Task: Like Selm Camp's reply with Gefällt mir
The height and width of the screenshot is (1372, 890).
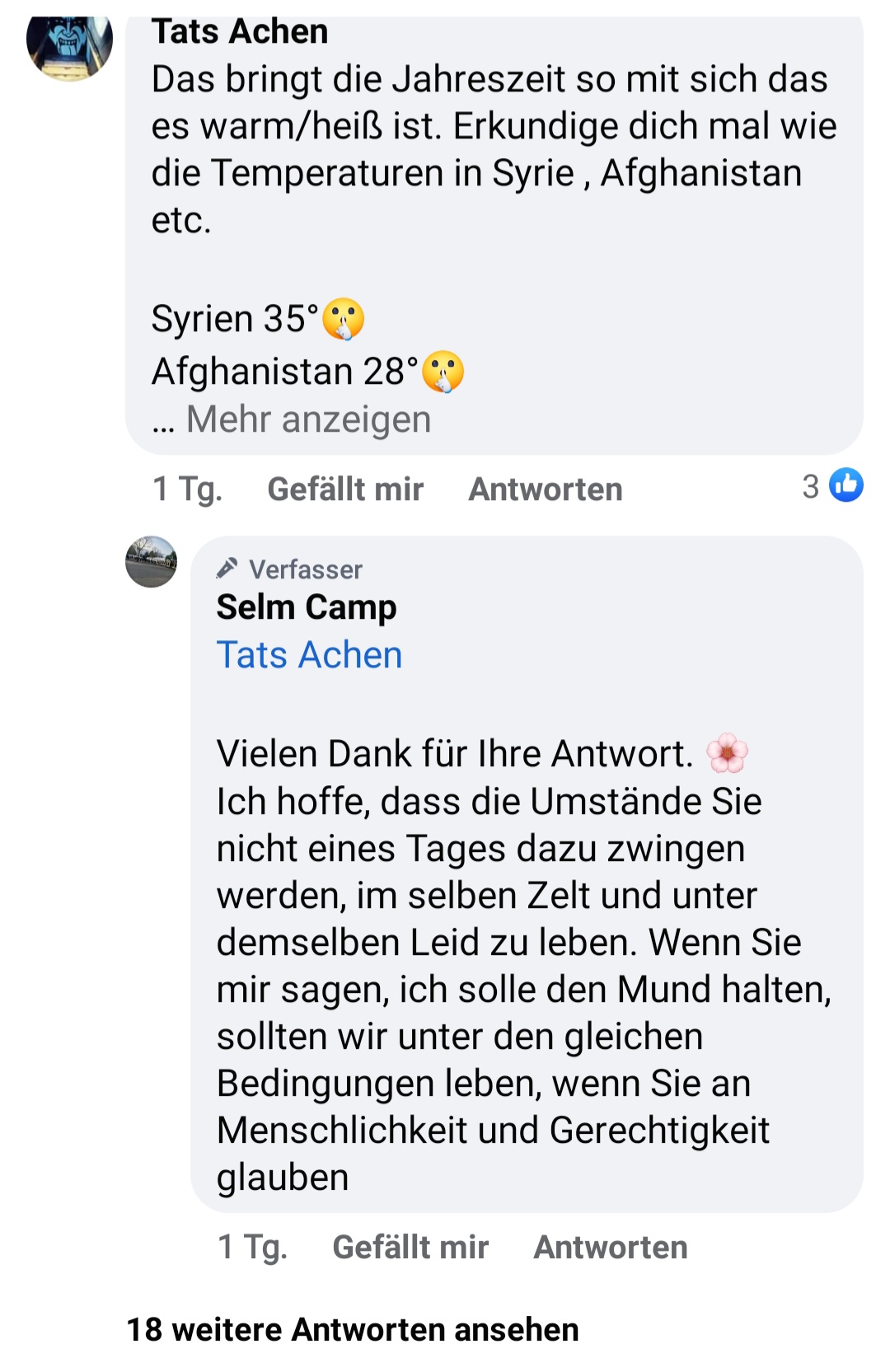Action: click(x=410, y=1248)
